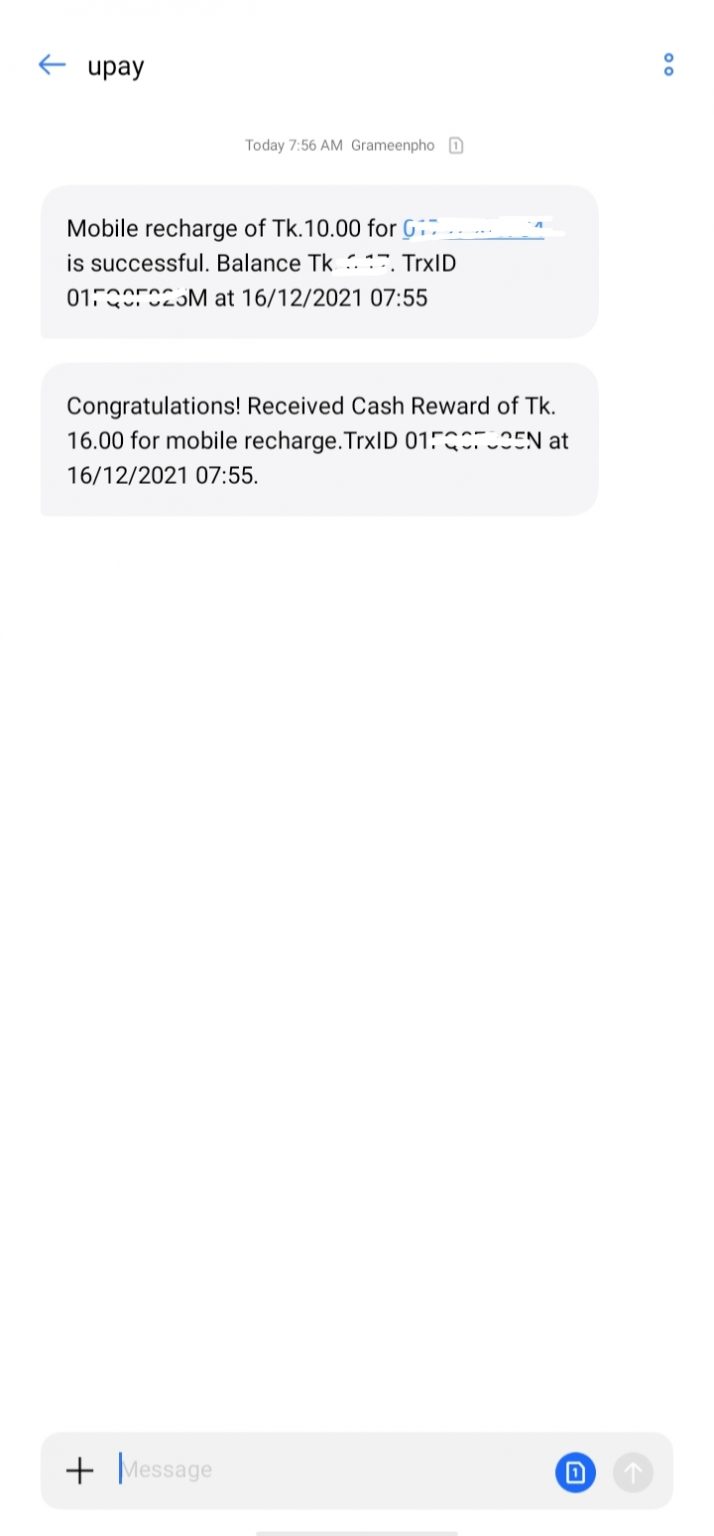The image size is (714, 1536).
Task: Open the linked phone number in recharge message
Action: coord(474,228)
